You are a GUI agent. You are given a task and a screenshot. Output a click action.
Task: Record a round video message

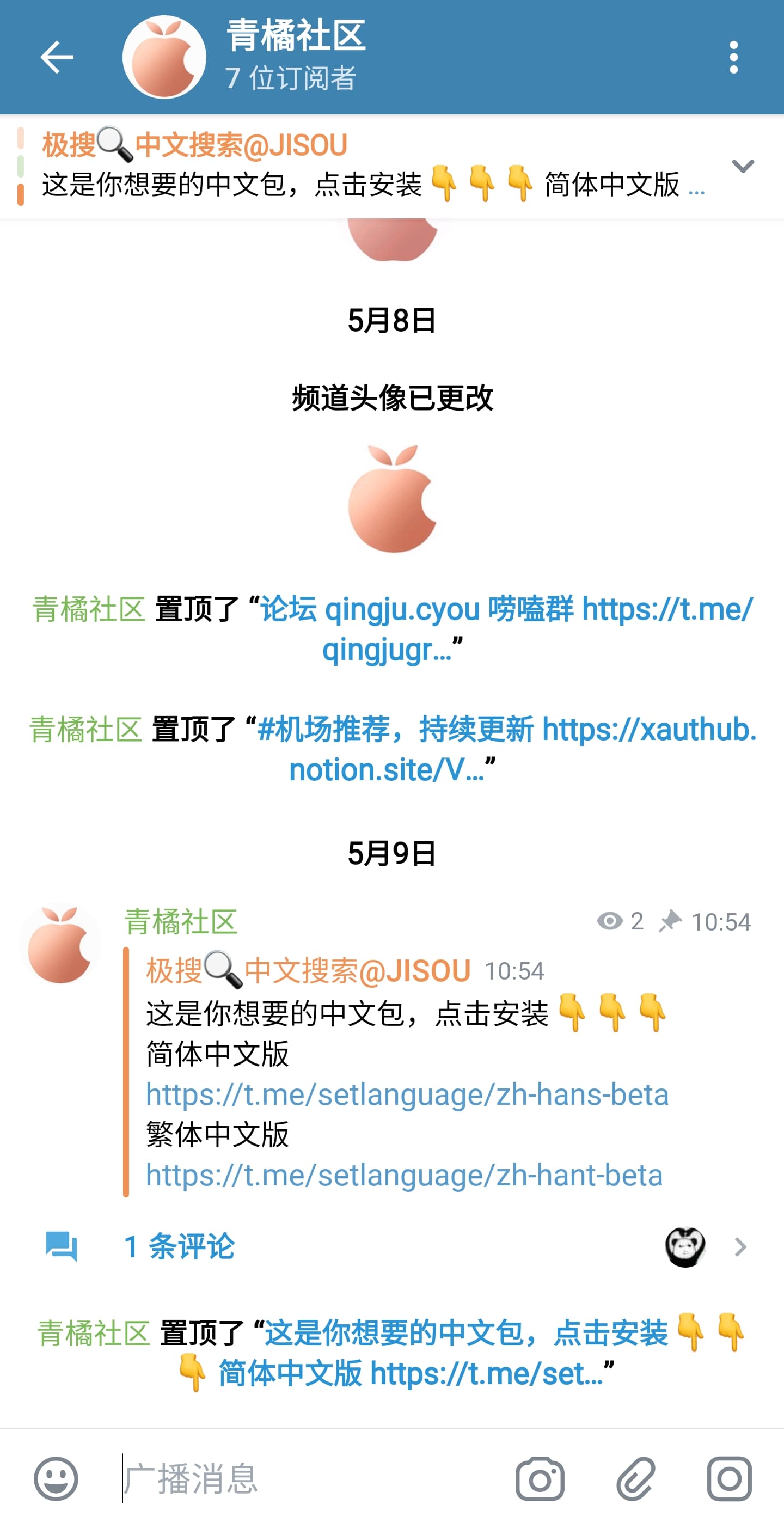[729, 1478]
